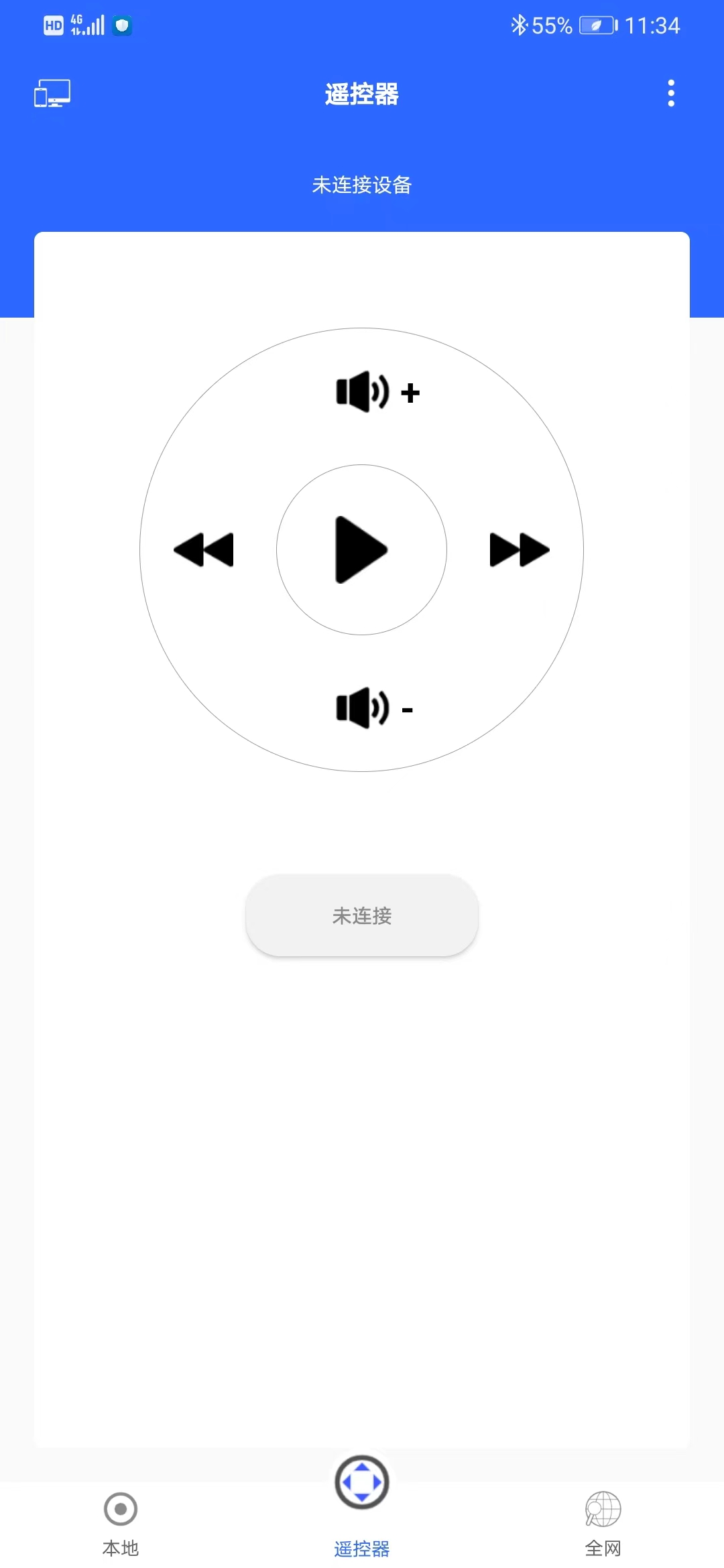Tap the rewind icon on the wheel
This screenshot has width=724, height=1568.
point(203,549)
